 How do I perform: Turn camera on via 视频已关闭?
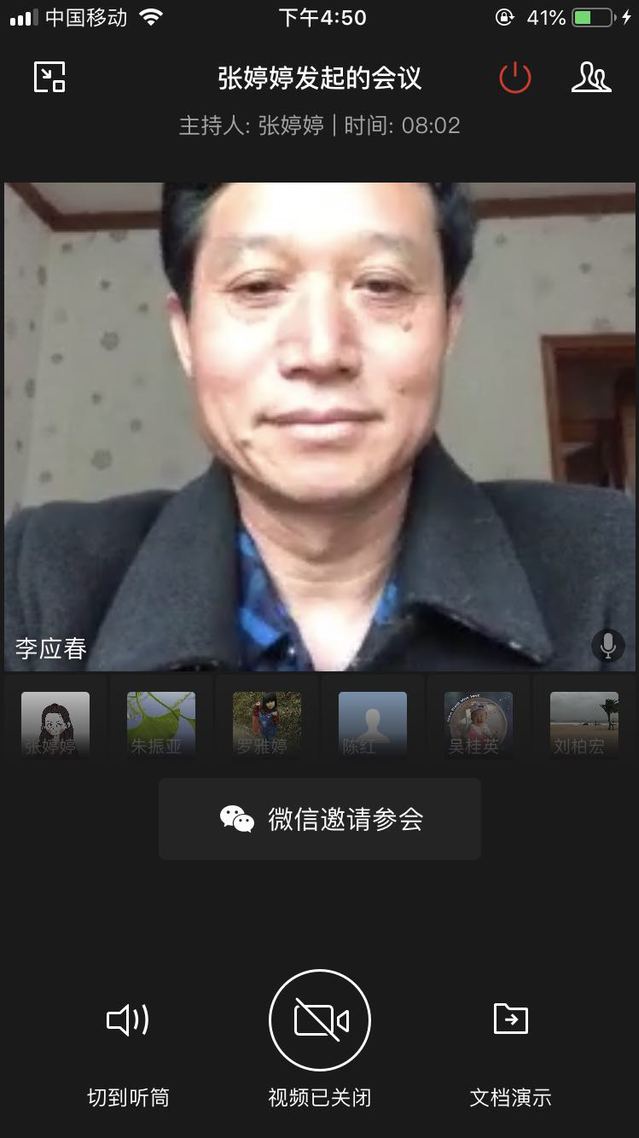320,1020
